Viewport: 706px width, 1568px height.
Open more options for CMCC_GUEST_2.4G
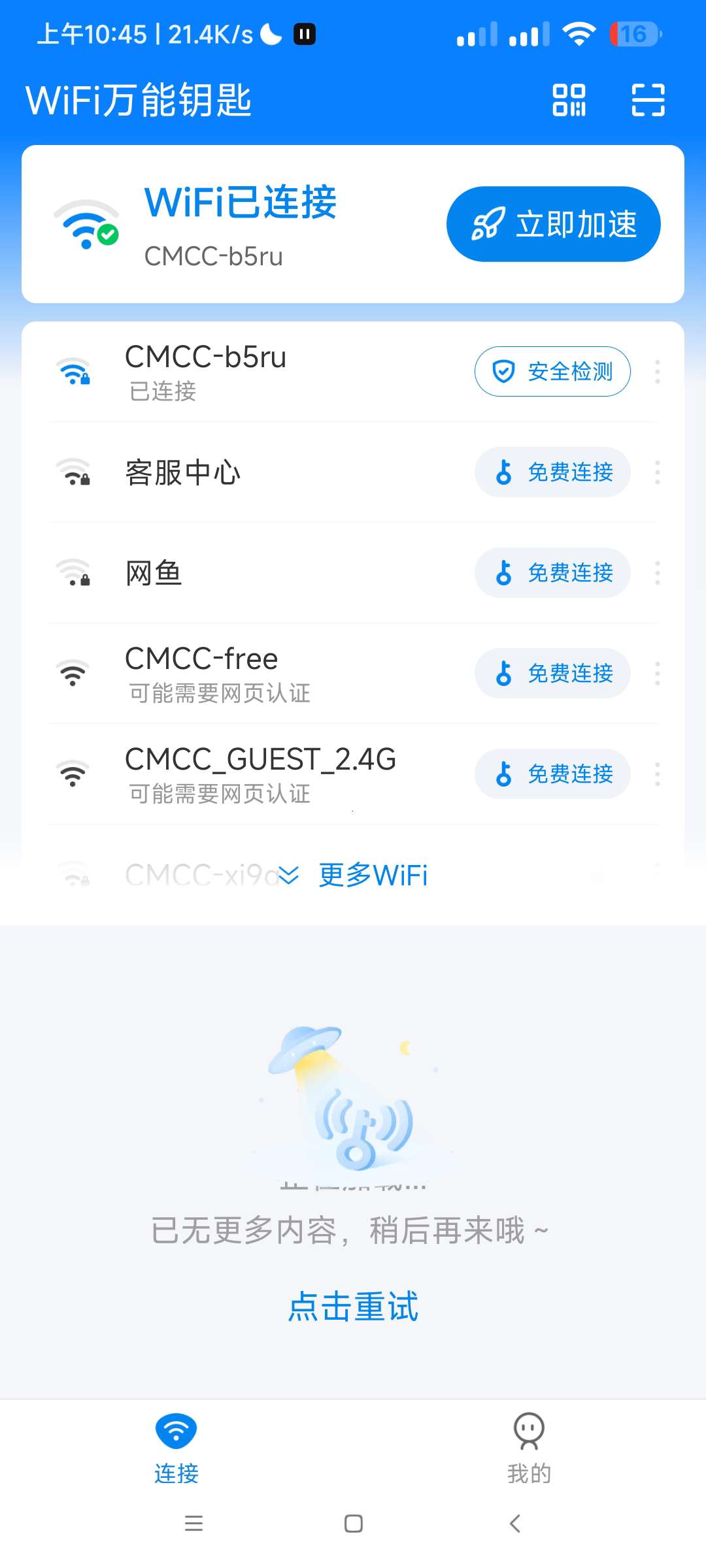point(658,774)
